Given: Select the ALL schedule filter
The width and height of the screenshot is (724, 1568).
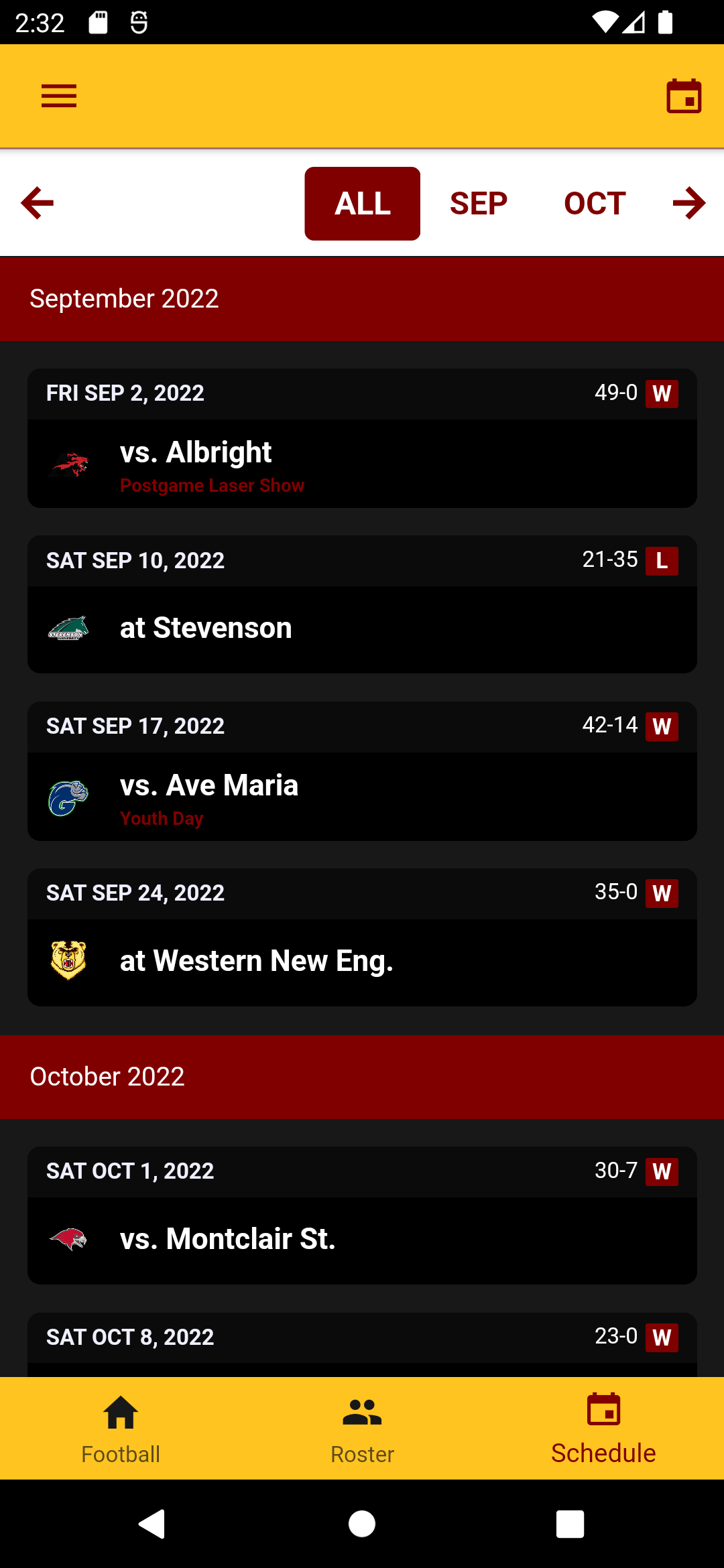Looking at the screenshot, I should (x=362, y=204).
